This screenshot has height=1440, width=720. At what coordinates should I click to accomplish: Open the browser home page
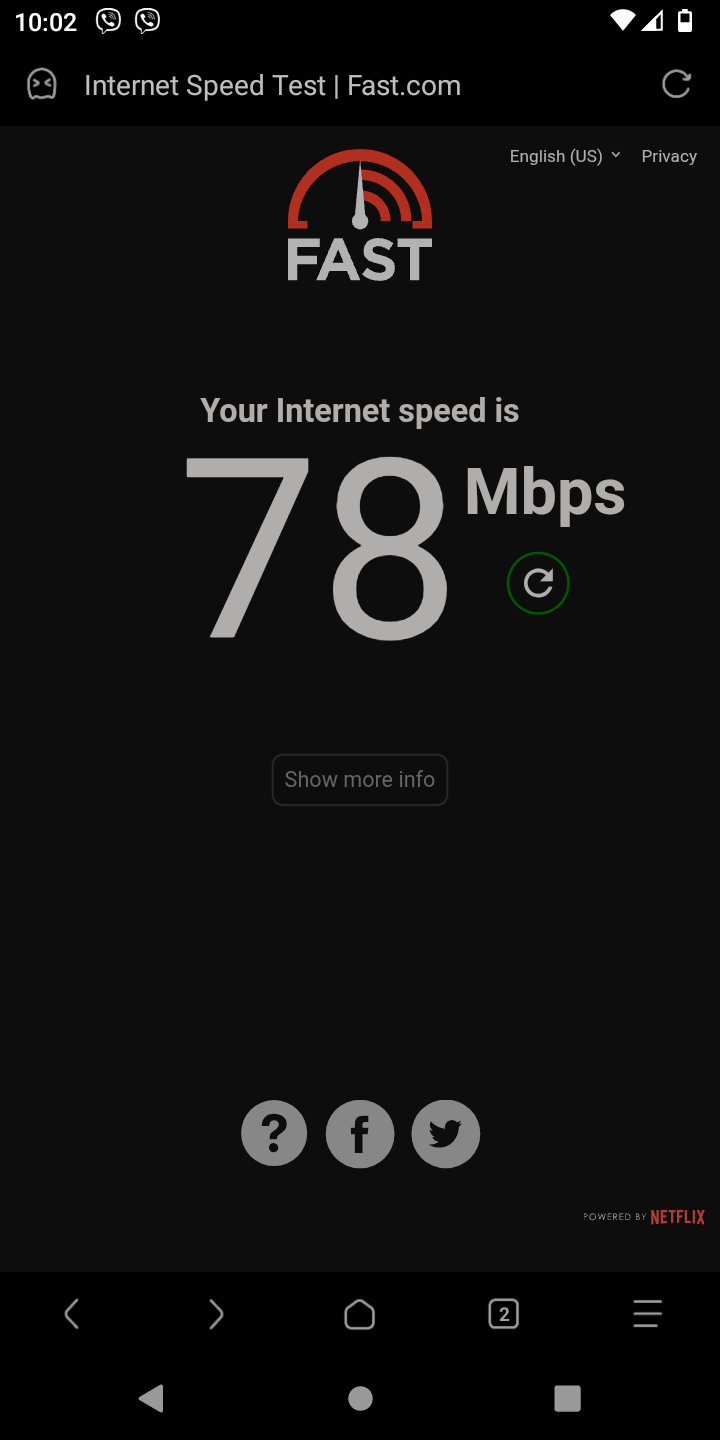[360, 1314]
